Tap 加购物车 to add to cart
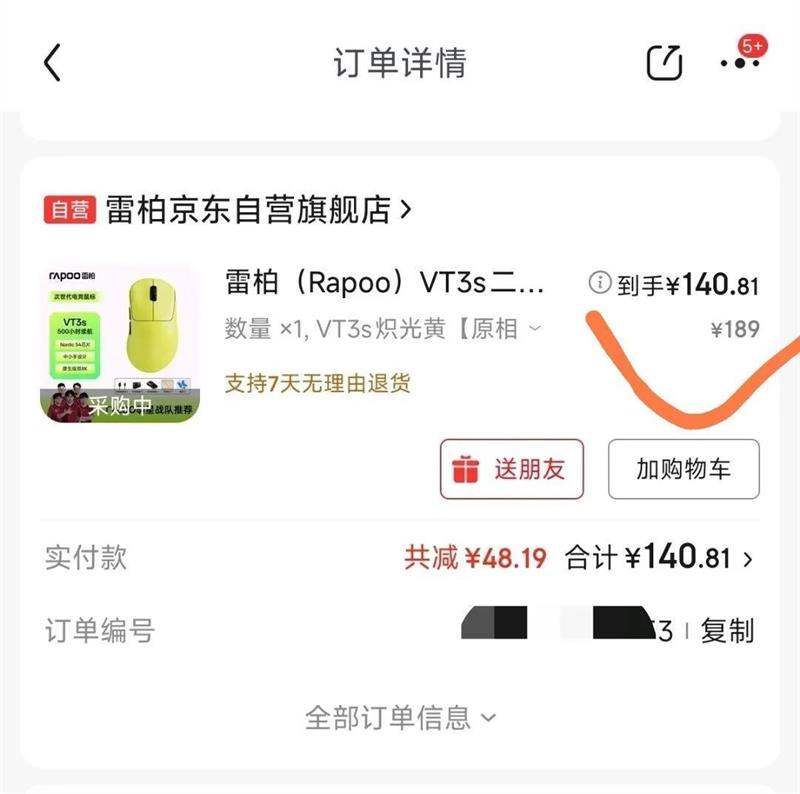Image resolution: width=800 pixels, height=794 pixels. (684, 469)
